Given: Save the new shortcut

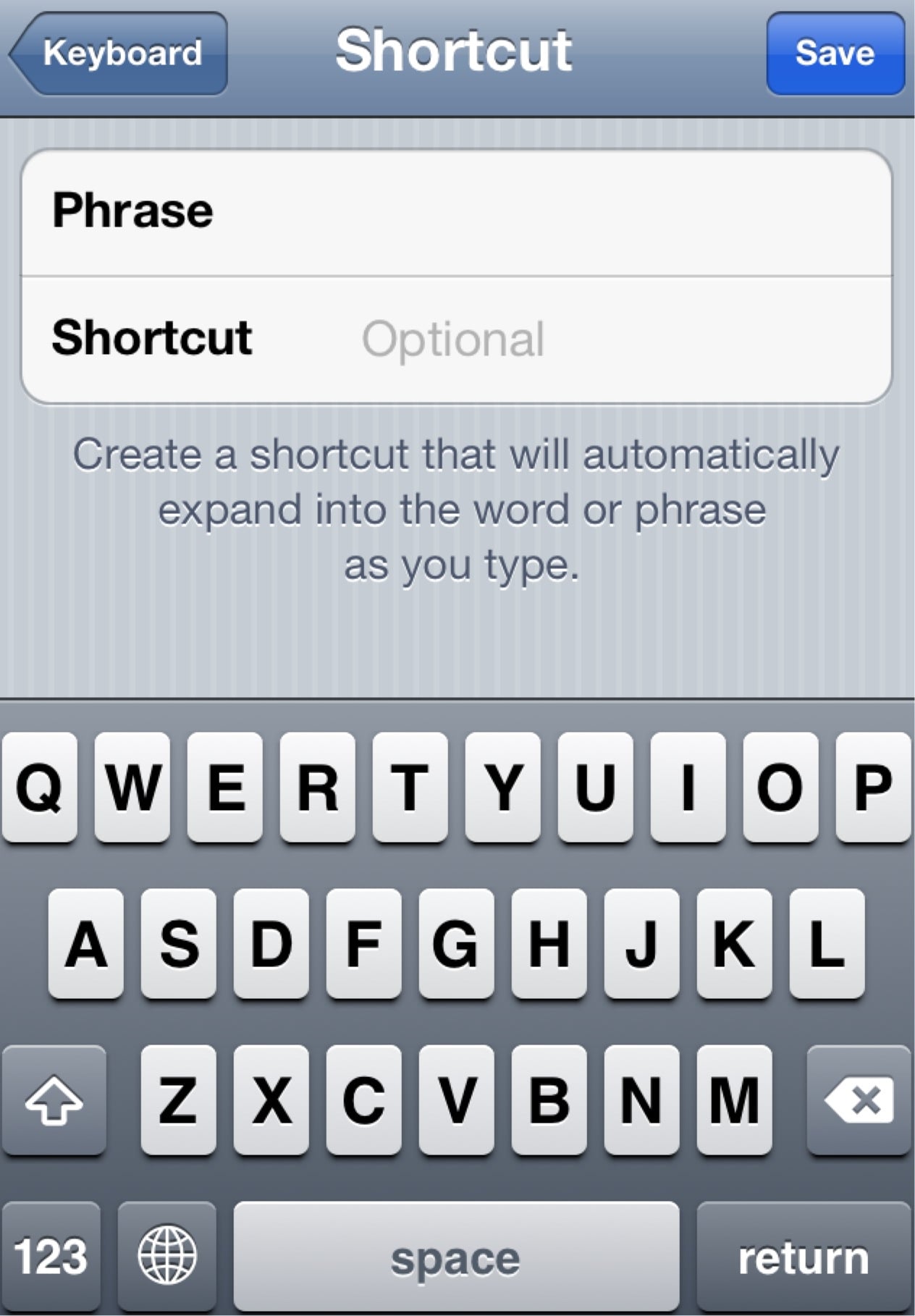Looking at the screenshot, I should point(835,54).
